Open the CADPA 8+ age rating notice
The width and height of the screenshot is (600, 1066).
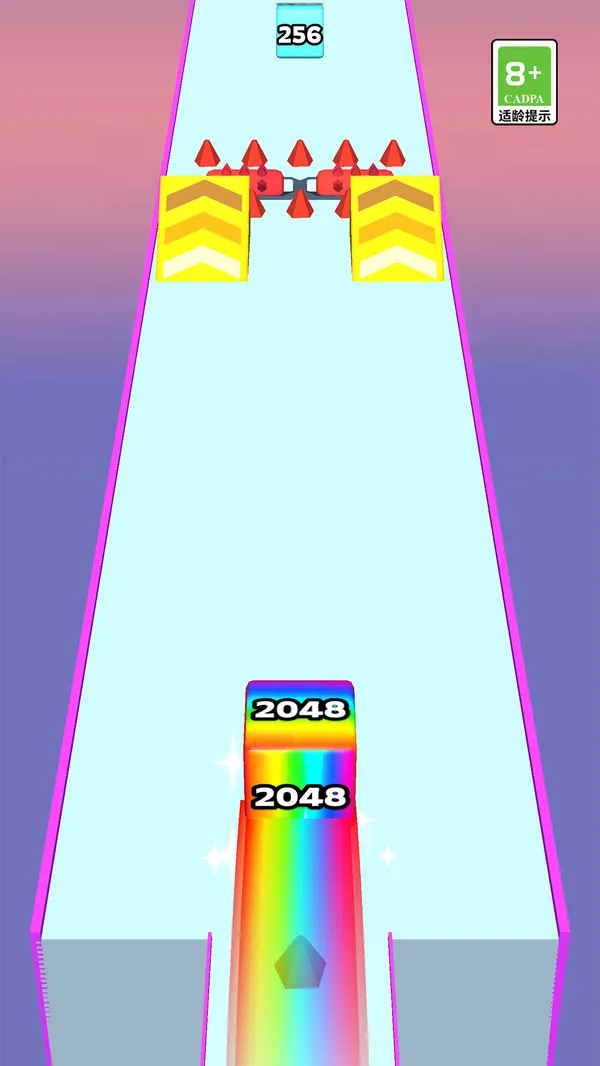(524, 82)
